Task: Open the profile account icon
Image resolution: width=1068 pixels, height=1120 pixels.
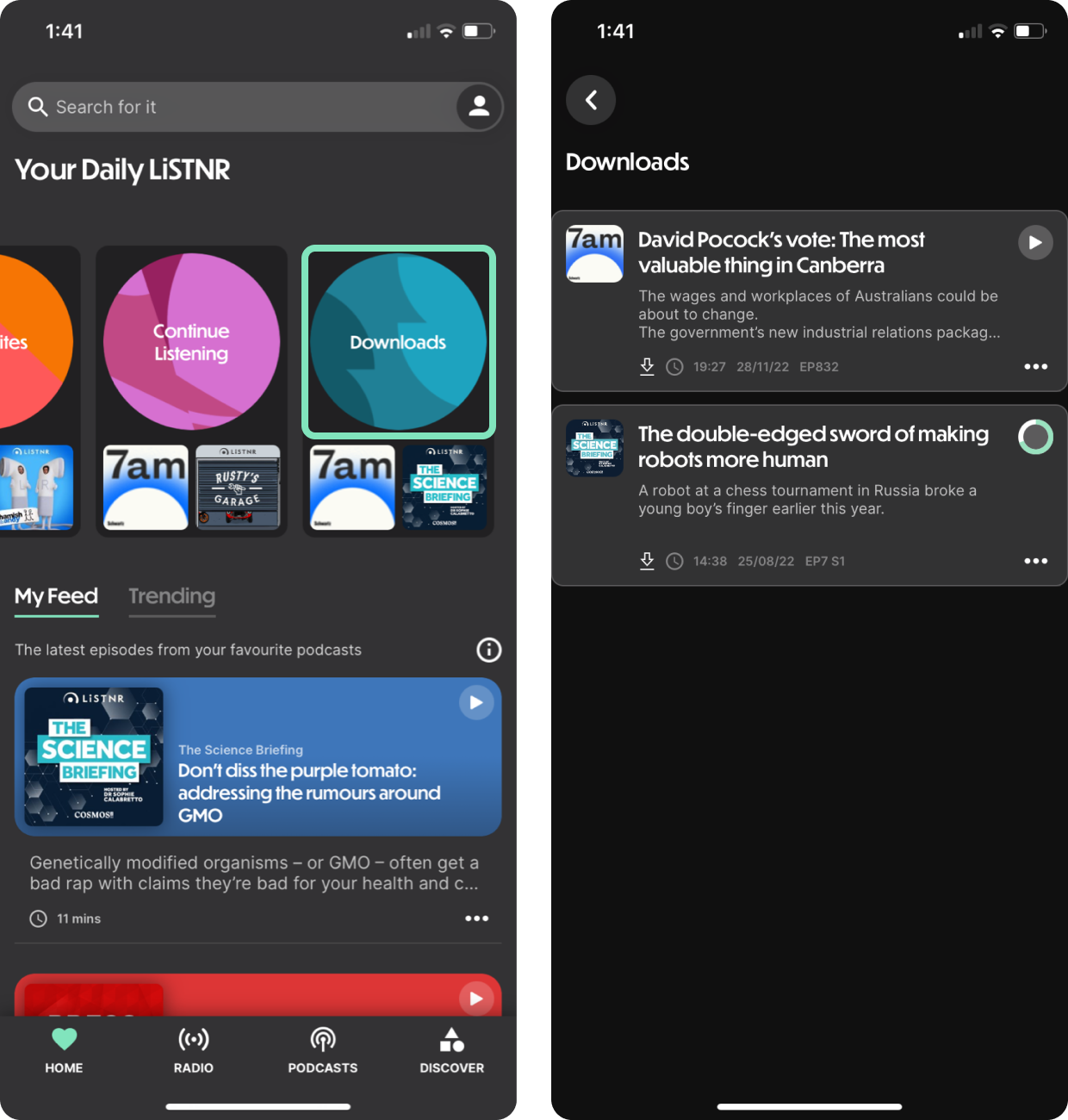Action: point(479,107)
